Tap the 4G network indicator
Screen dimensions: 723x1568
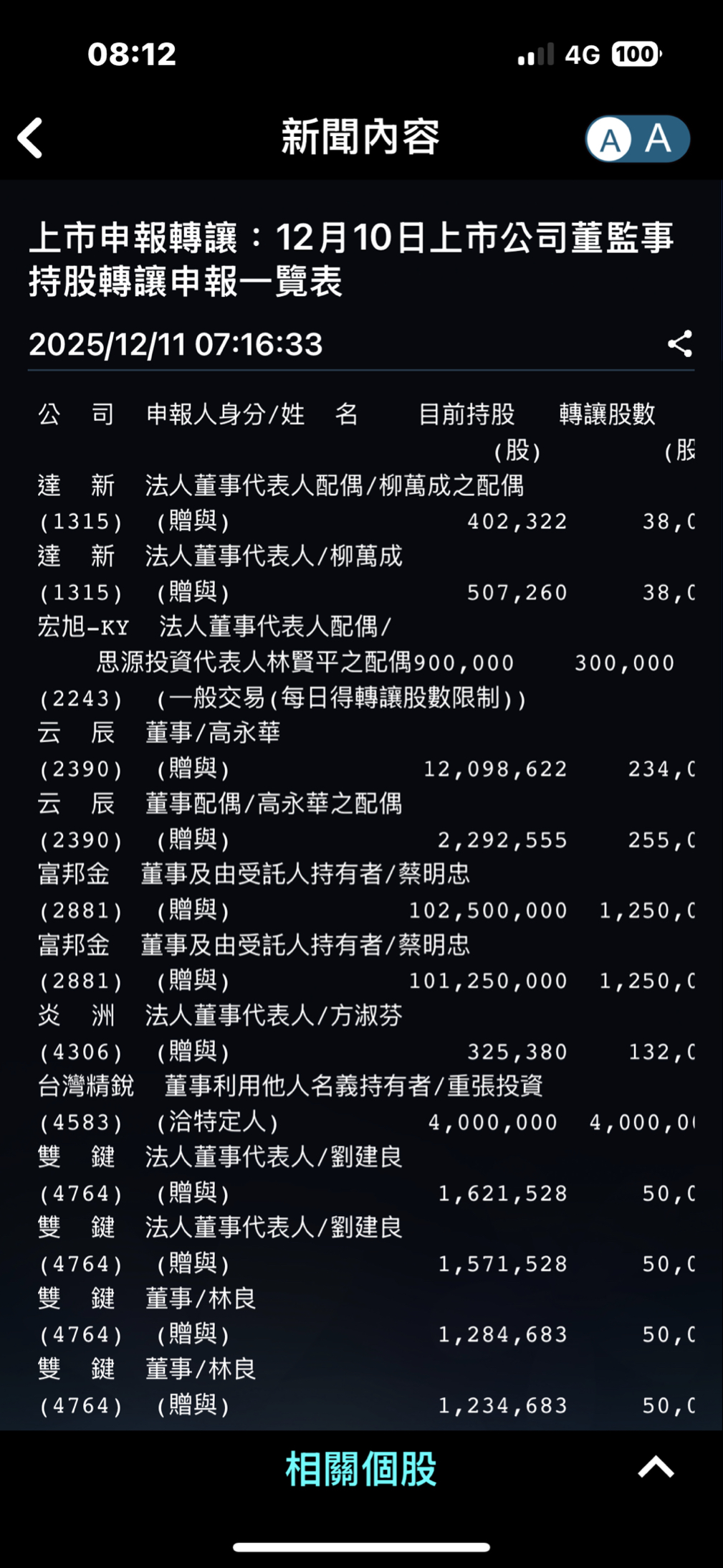pos(584,54)
